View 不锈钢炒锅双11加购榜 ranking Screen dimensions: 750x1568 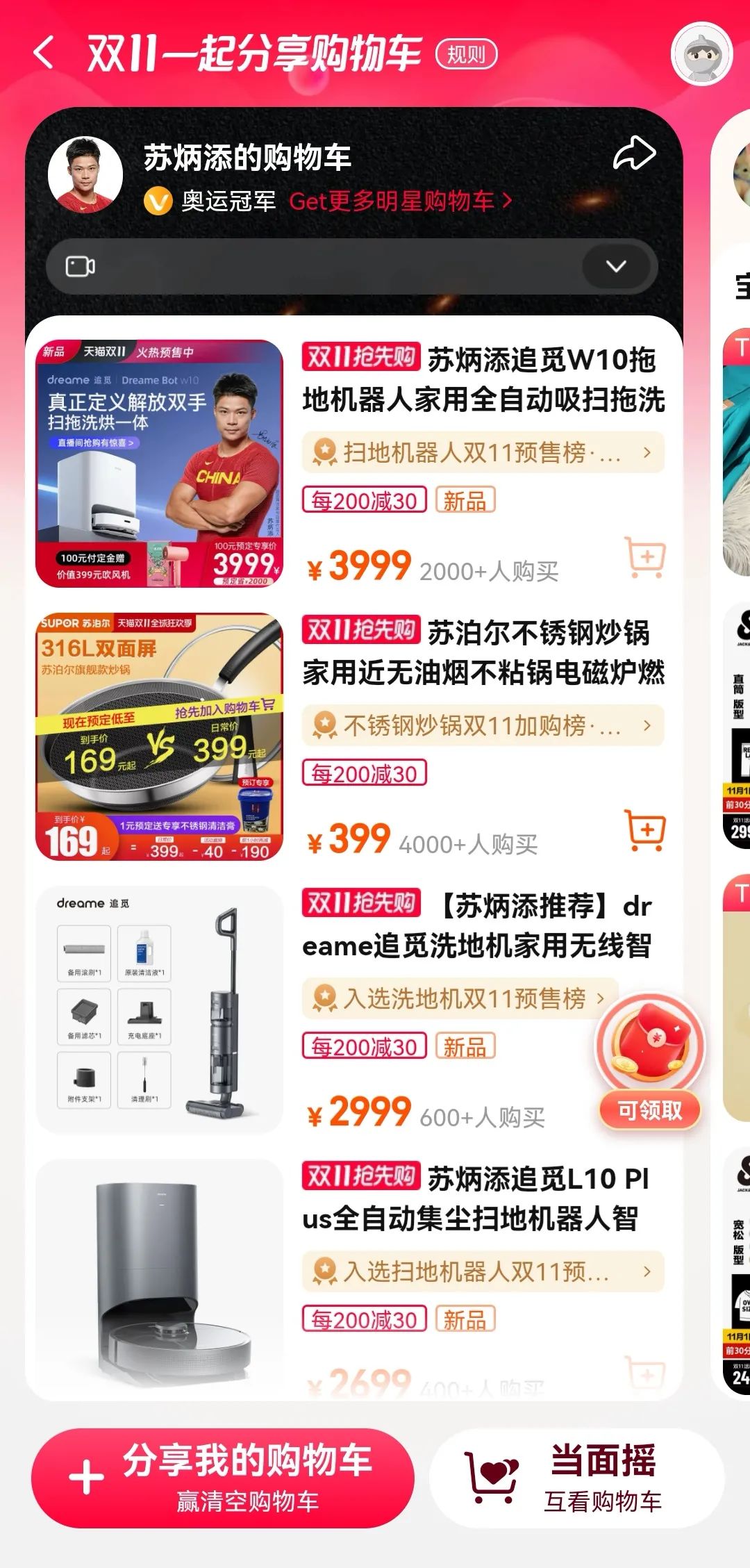tap(483, 725)
